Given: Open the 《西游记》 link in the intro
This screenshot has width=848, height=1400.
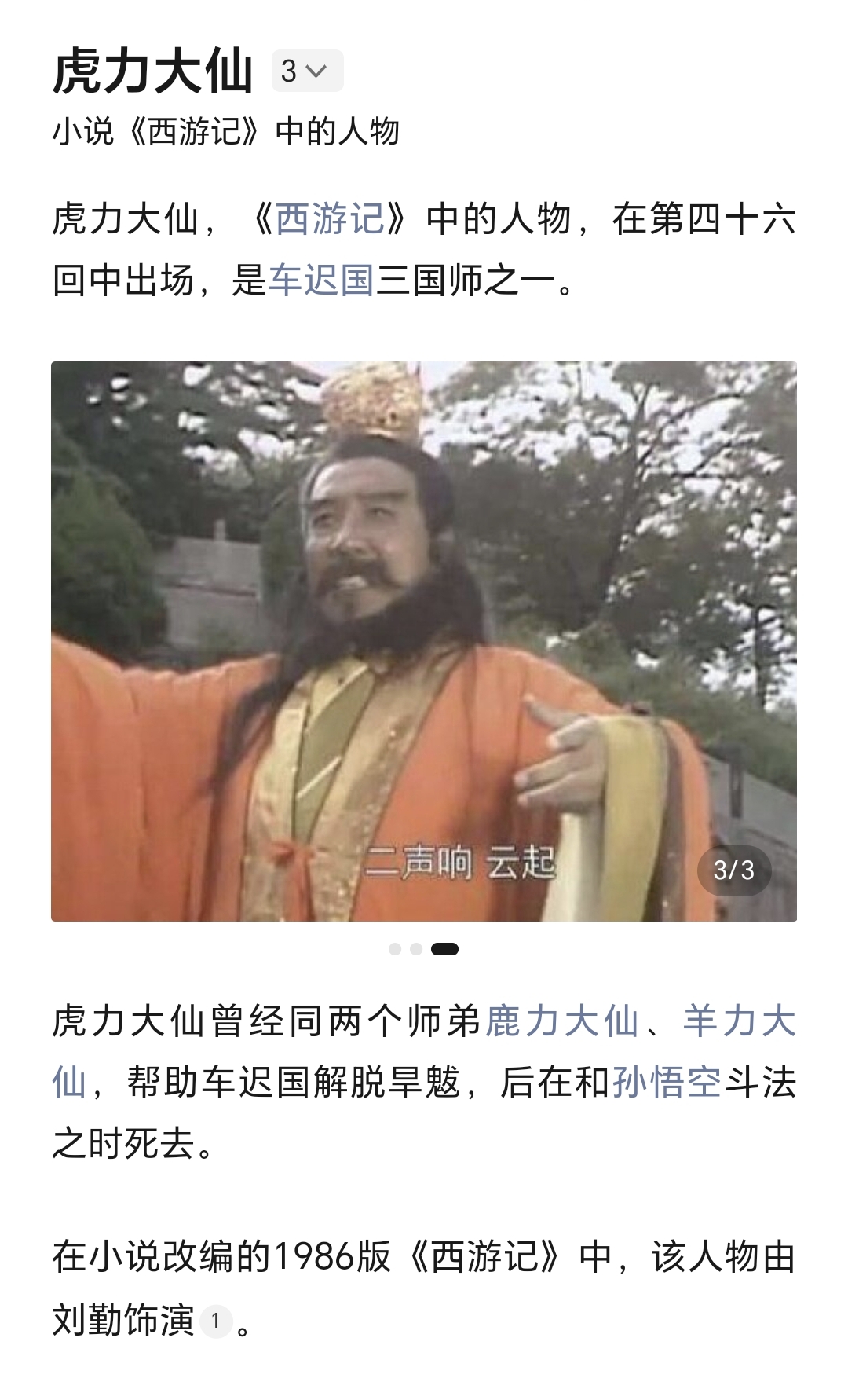Looking at the screenshot, I should (330, 218).
